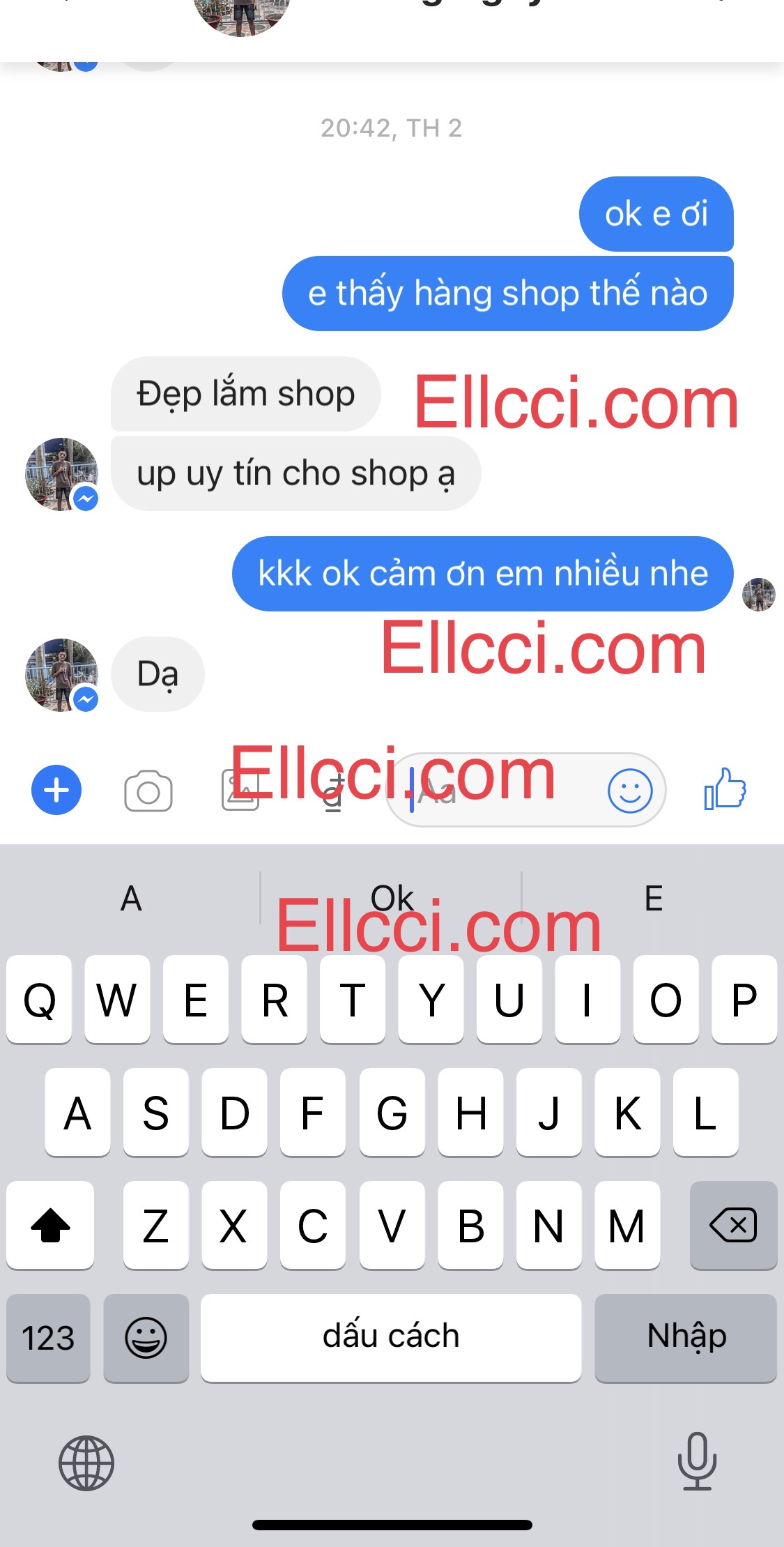Open the keyboard emoji key
The width and height of the screenshot is (784, 1547).
tap(146, 1337)
